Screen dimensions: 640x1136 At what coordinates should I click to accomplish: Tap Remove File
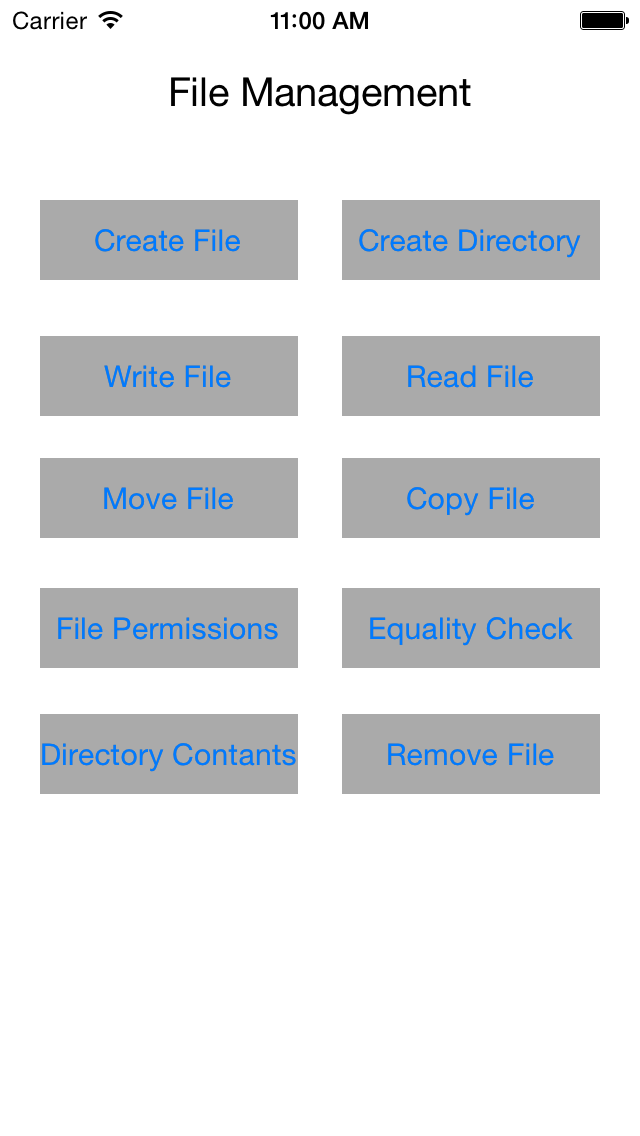tap(470, 754)
